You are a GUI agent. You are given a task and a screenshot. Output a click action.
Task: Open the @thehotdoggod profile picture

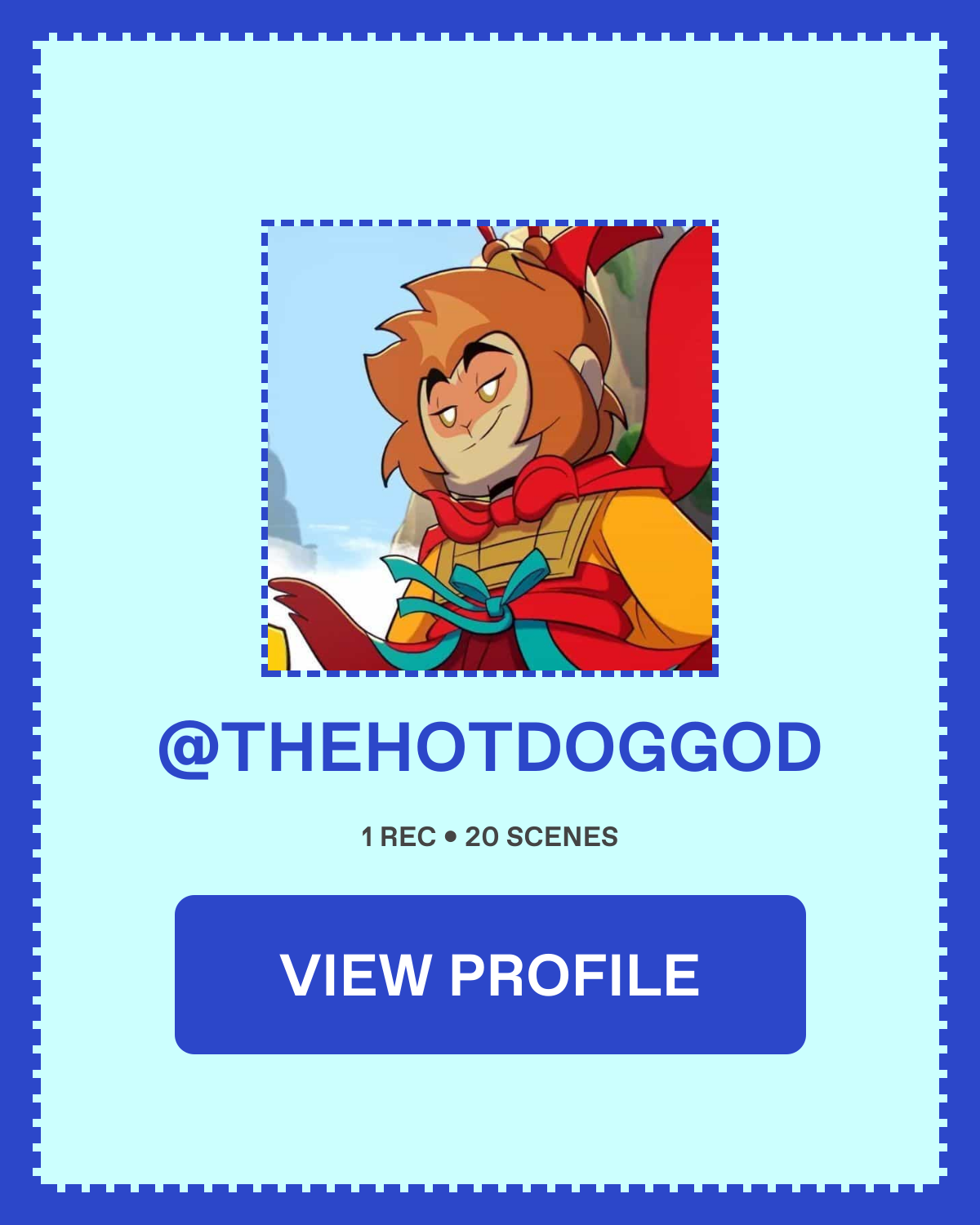(490, 448)
